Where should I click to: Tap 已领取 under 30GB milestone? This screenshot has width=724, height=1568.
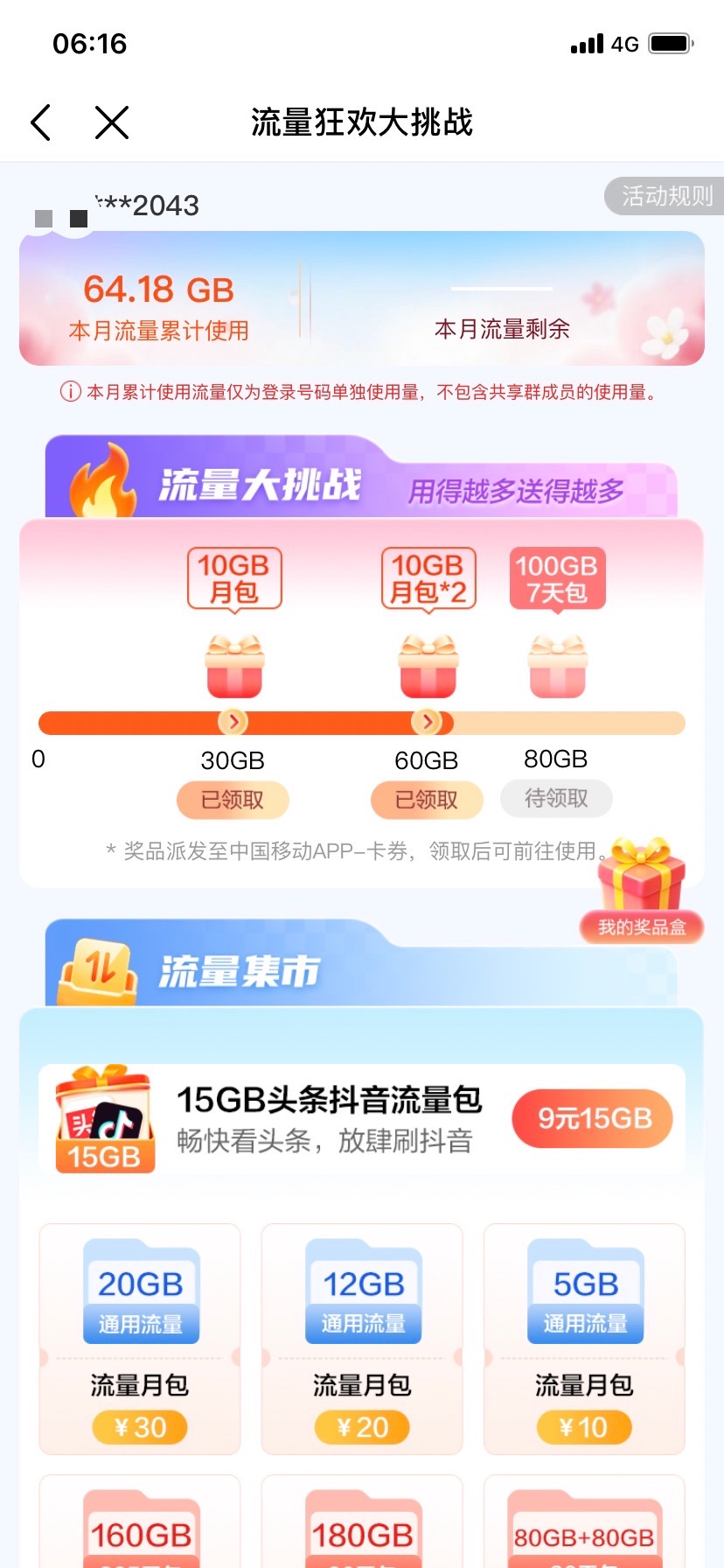tap(233, 800)
